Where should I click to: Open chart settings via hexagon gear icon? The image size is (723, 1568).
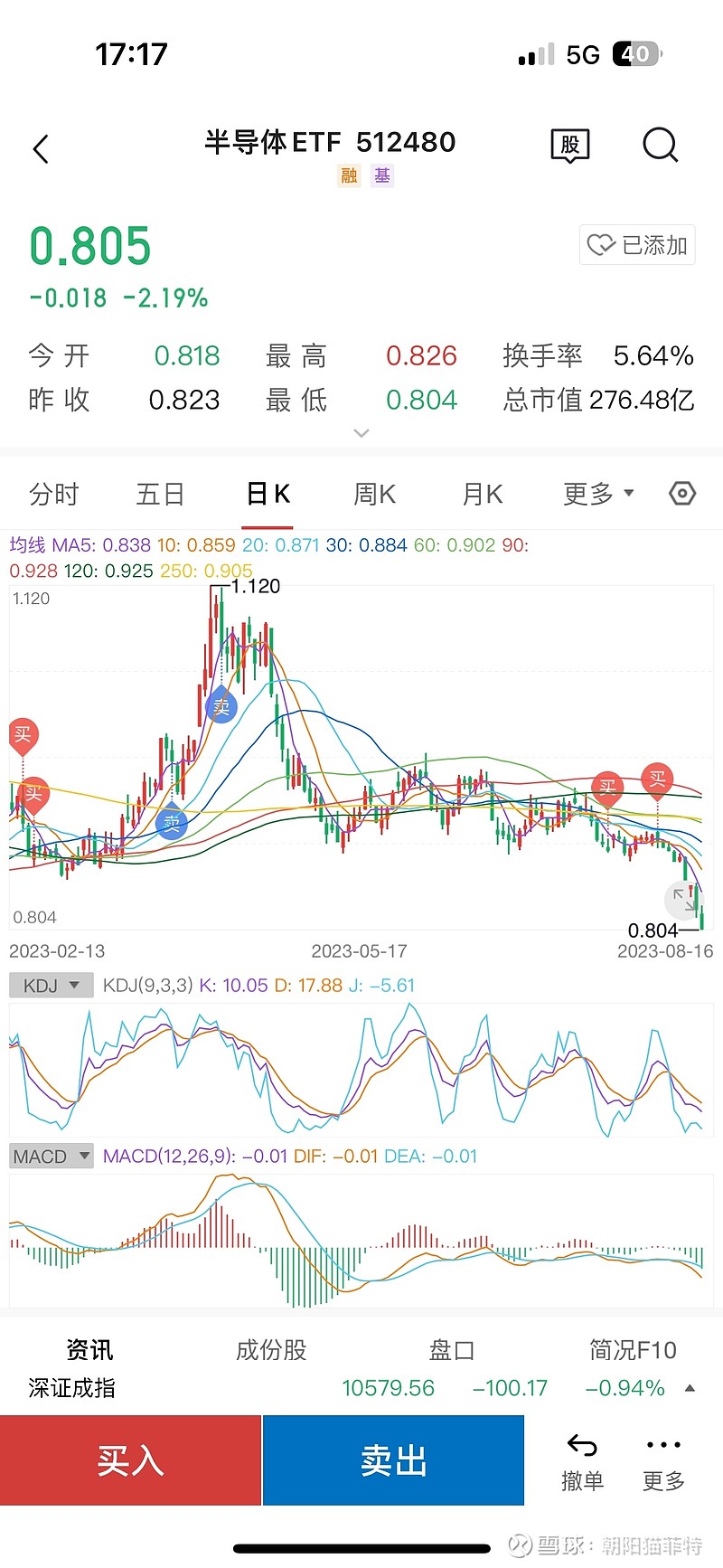(682, 493)
